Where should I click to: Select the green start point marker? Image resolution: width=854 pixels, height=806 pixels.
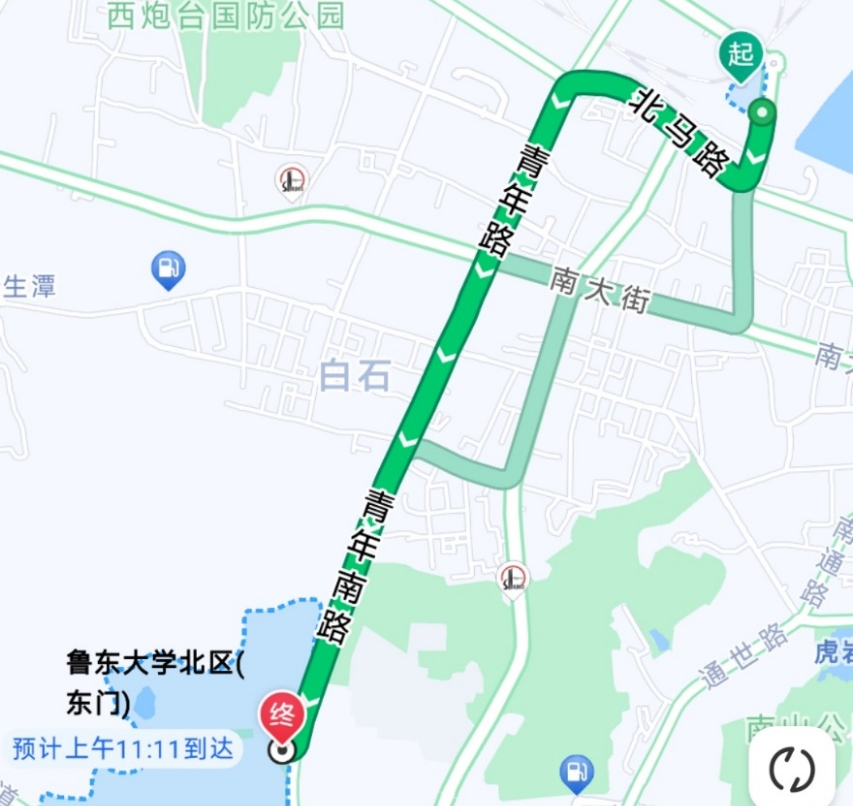pyautogui.click(x=741, y=55)
